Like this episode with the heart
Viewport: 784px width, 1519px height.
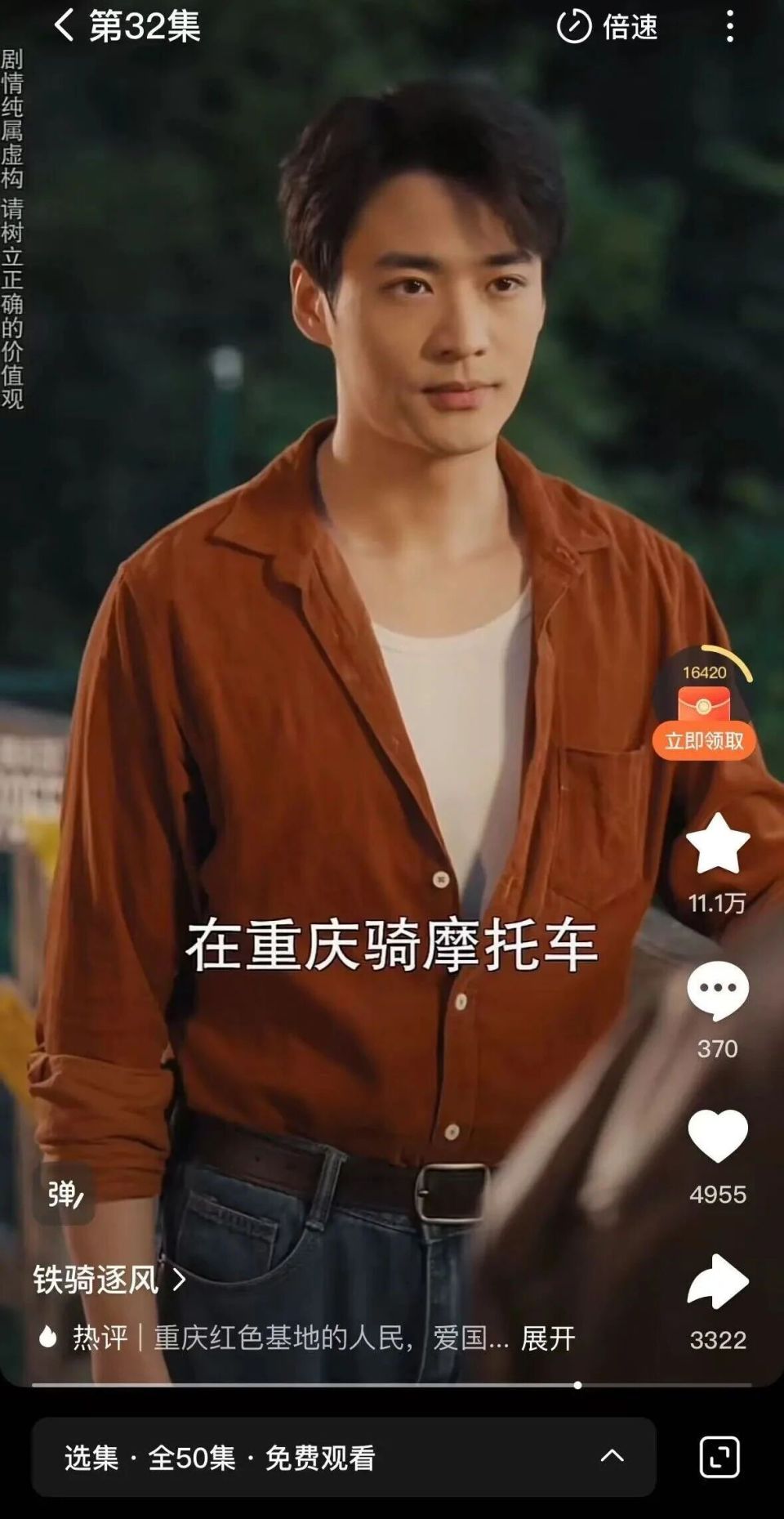[717, 1136]
